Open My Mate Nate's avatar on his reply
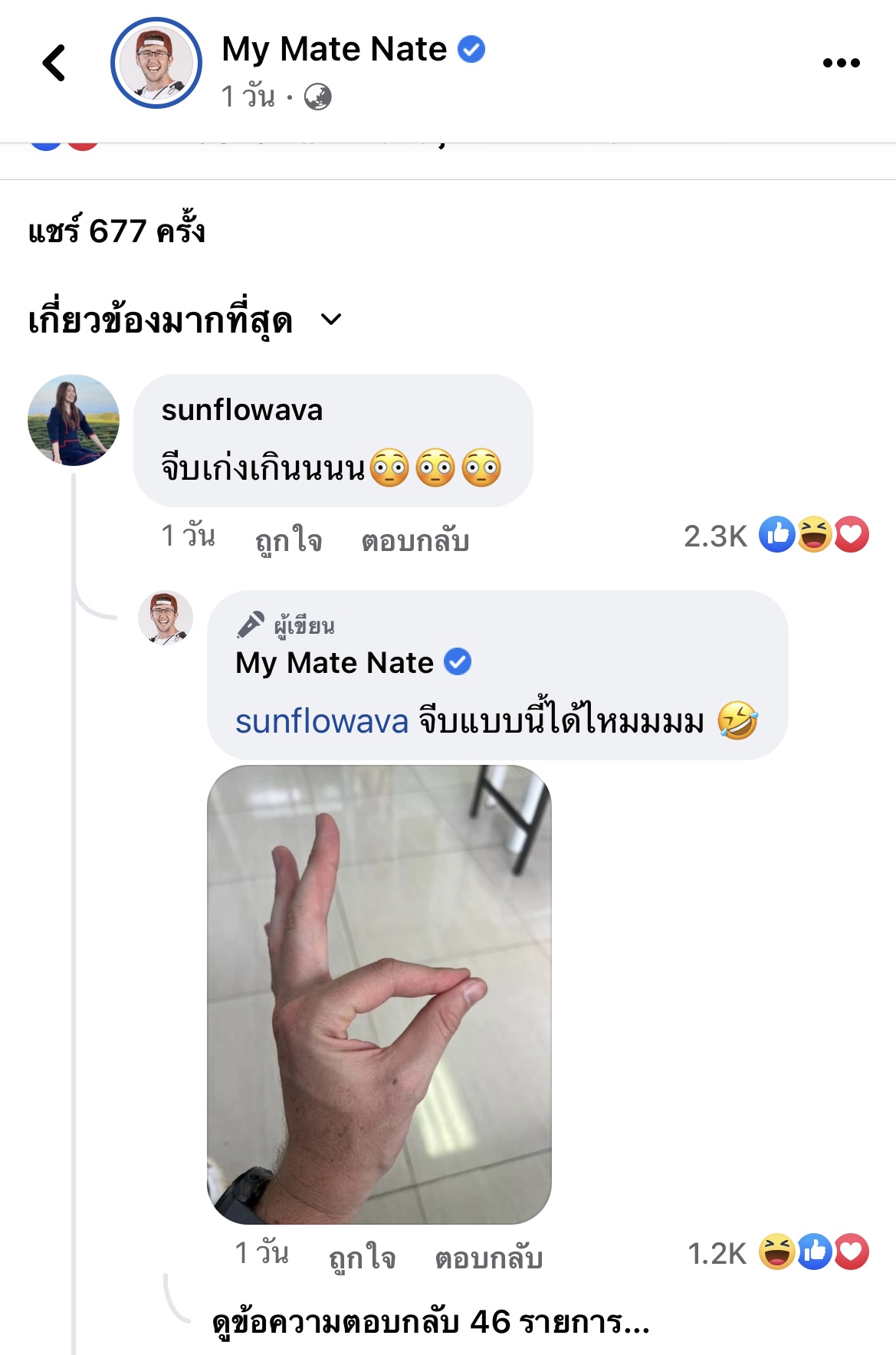896x1355 pixels. click(166, 617)
